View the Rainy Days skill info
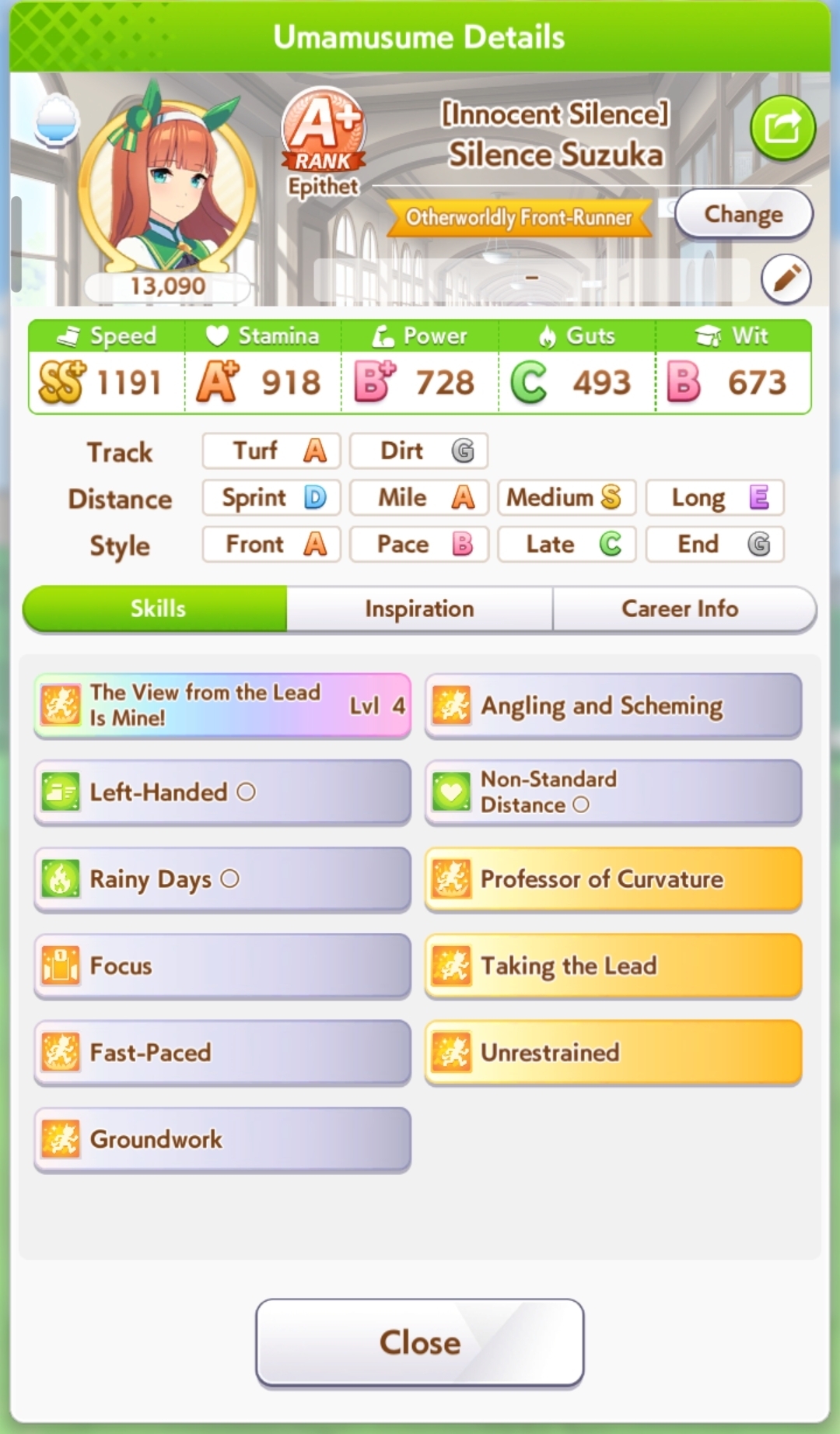The width and height of the screenshot is (840, 1434). coord(222,879)
